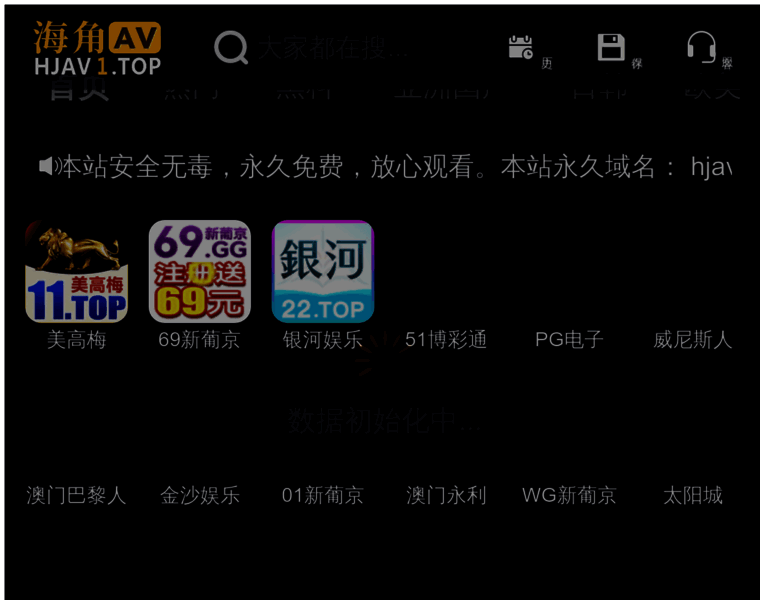Select the 太阳城 link
The width and height of the screenshot is (760, 600).
tap(693, 495)
